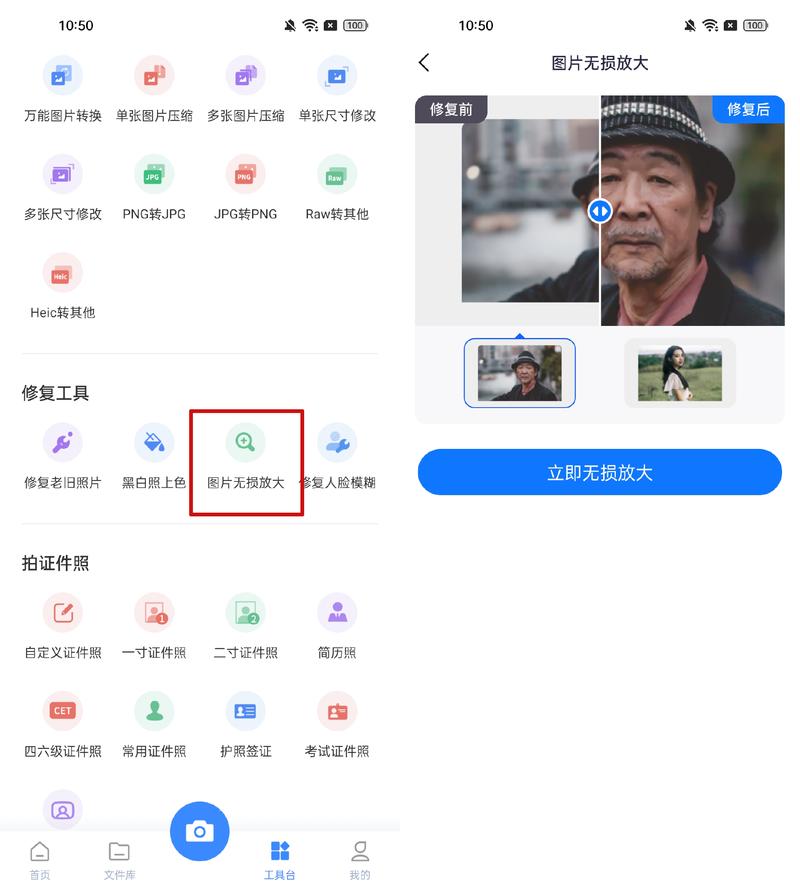Open 考试证件照 exam ID photo maker
The image size is (800, 889).
point(337,723)
